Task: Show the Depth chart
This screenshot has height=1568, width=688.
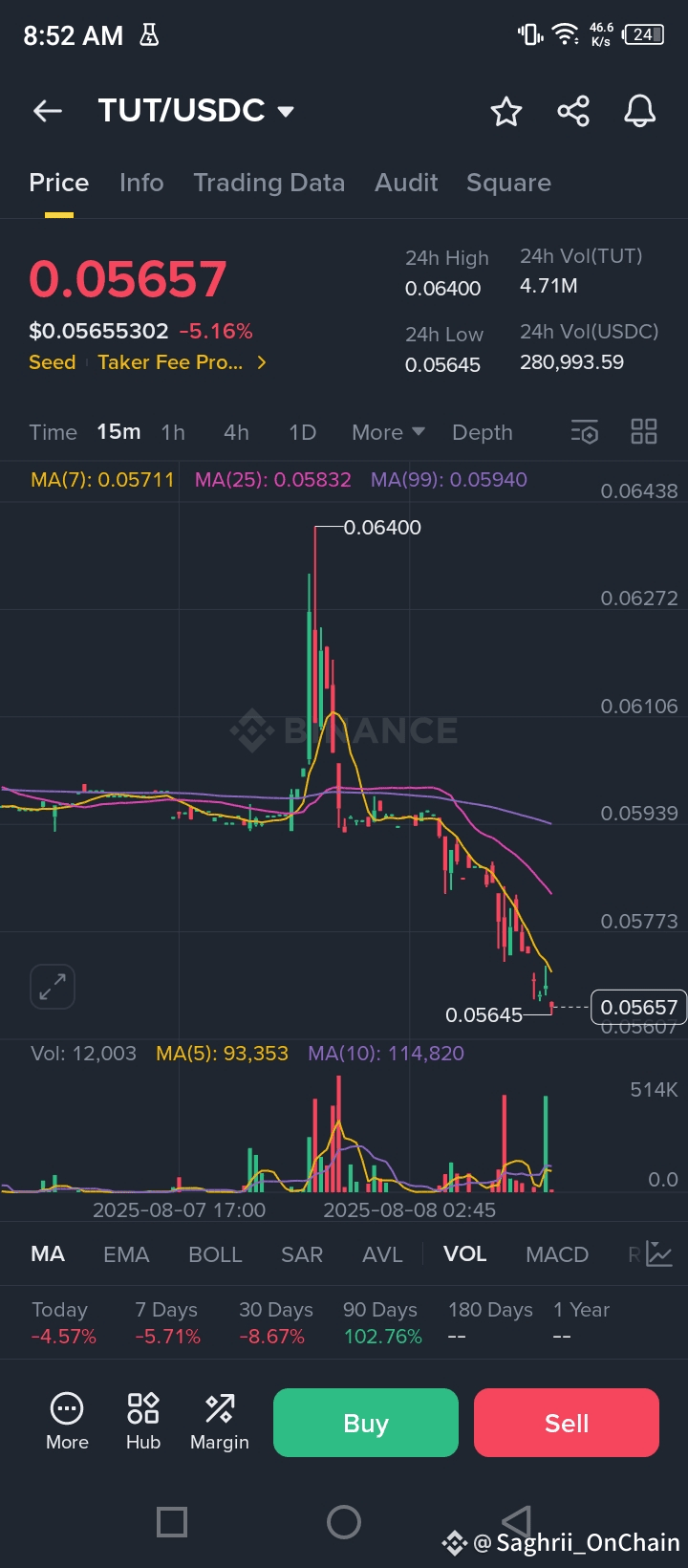Action: pyautogui.click(x=482, y=432)
